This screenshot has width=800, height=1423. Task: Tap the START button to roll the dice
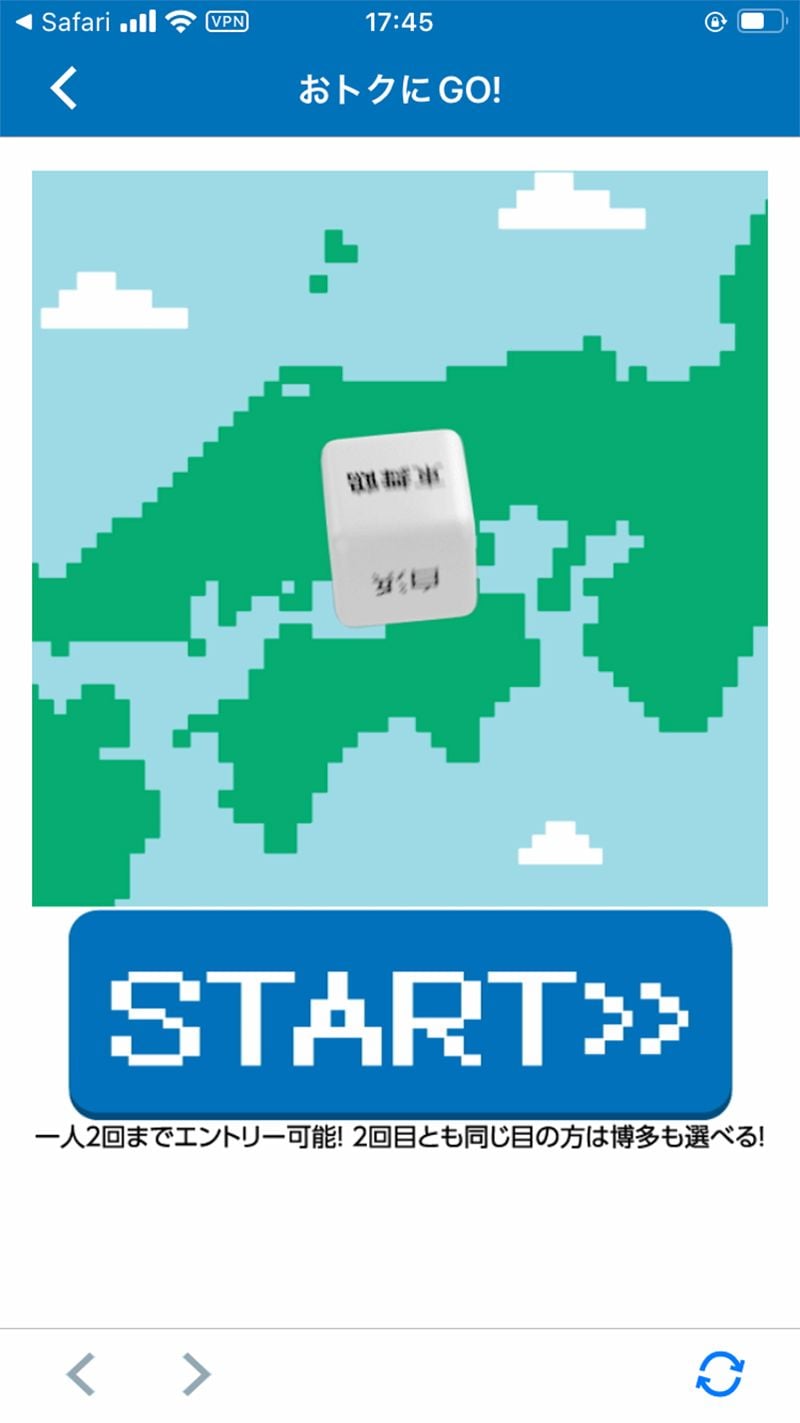tap(400, 1013)
